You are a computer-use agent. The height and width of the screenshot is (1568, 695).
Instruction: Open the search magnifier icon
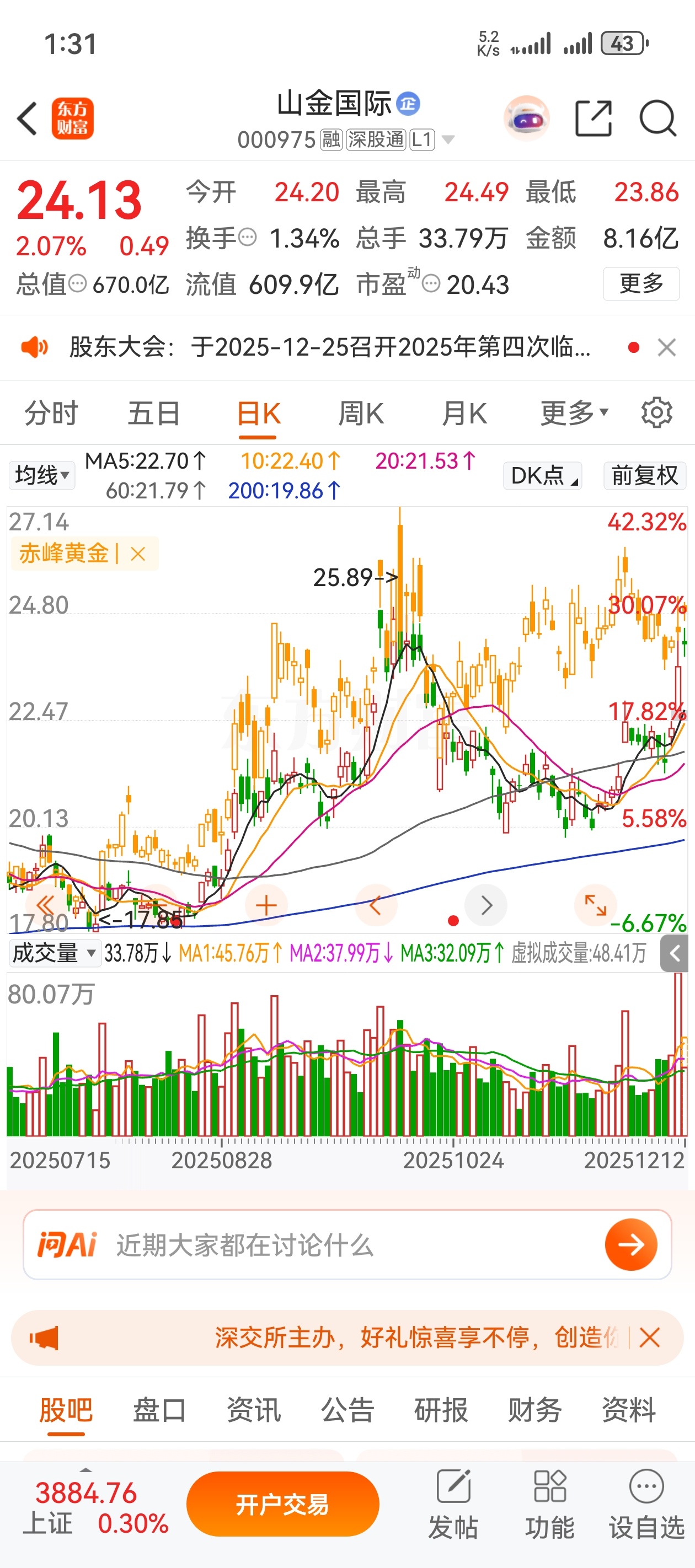[x=657, y=118]
